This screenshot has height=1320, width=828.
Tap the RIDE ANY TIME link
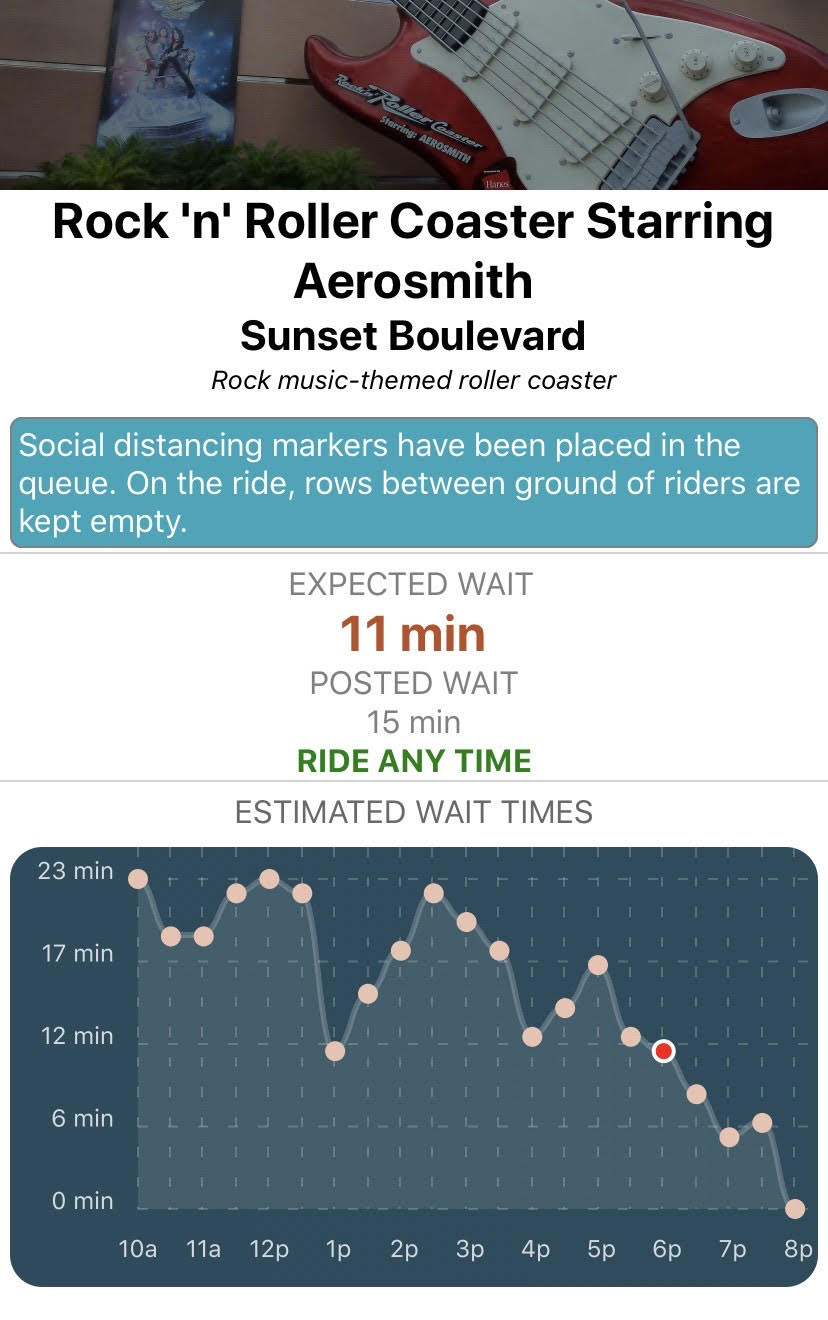[x=413, y=760]
